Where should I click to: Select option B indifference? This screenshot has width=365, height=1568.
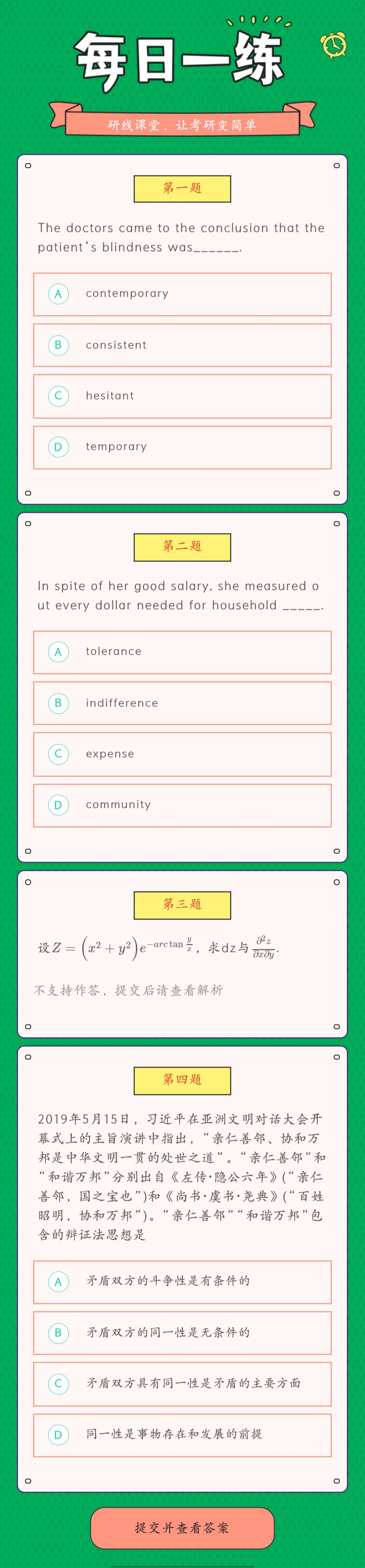click(181, 703)
